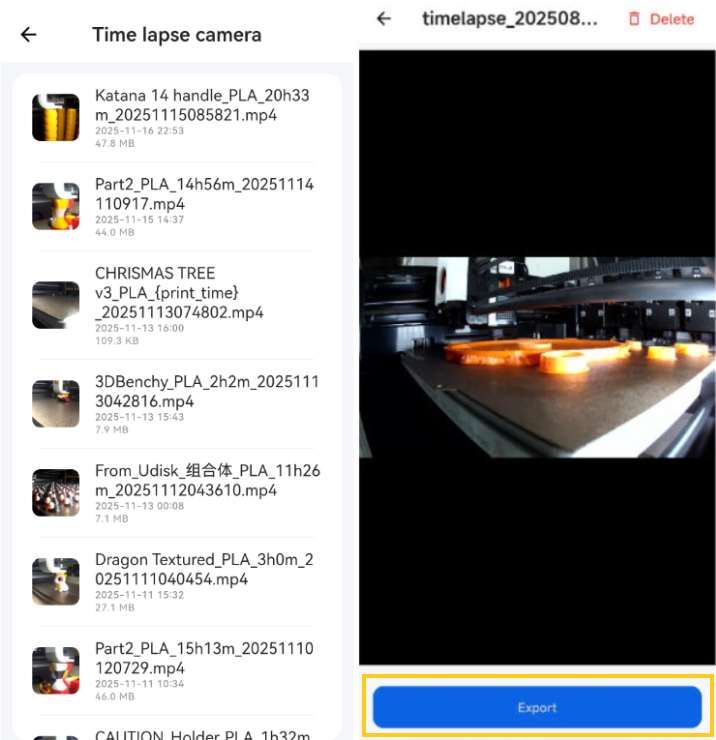Go back from the timelapse video preview
Viewport: 716px width, 740px height.
click(384, 19)
